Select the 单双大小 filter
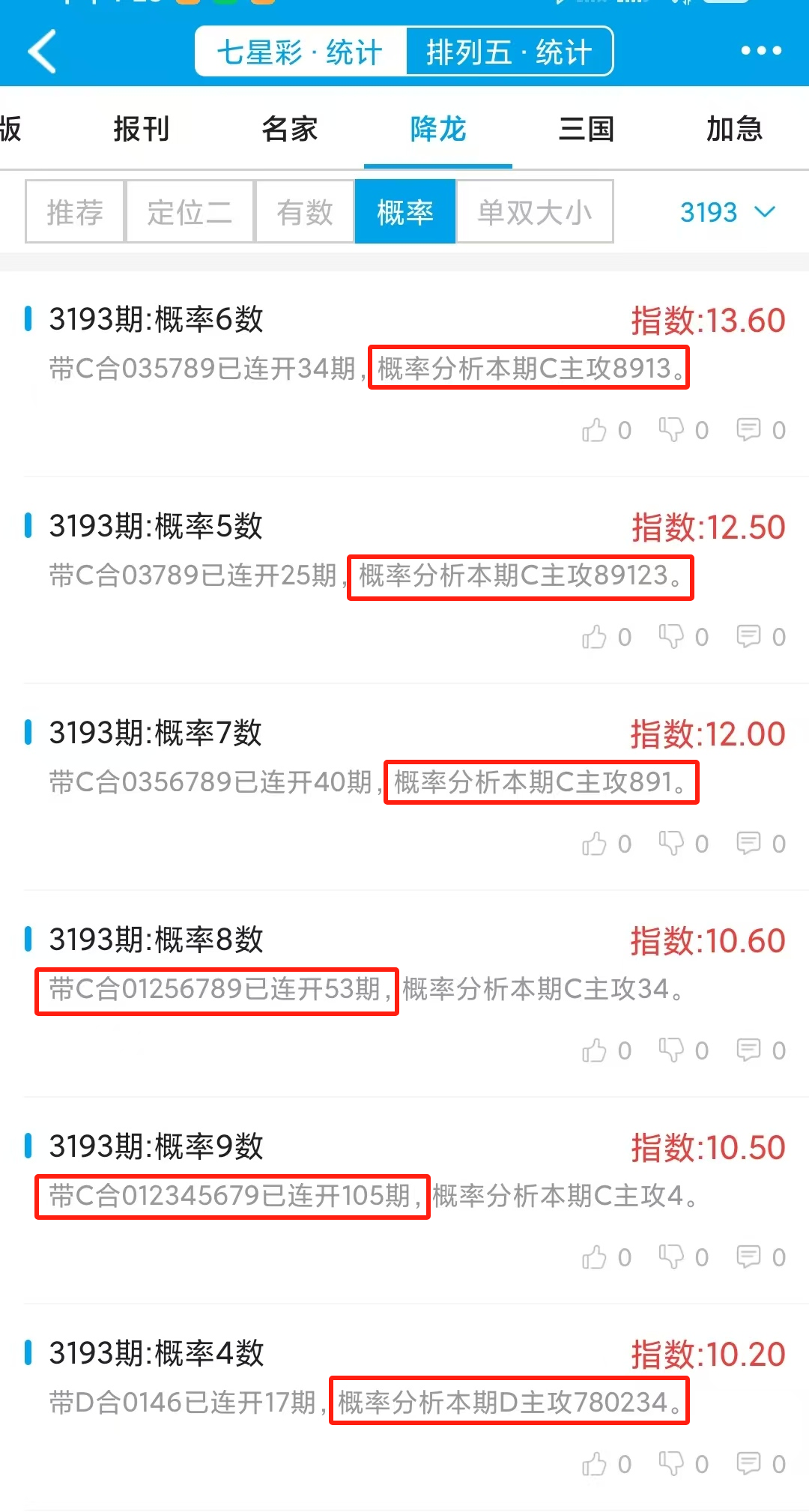 tap(535, 212)
